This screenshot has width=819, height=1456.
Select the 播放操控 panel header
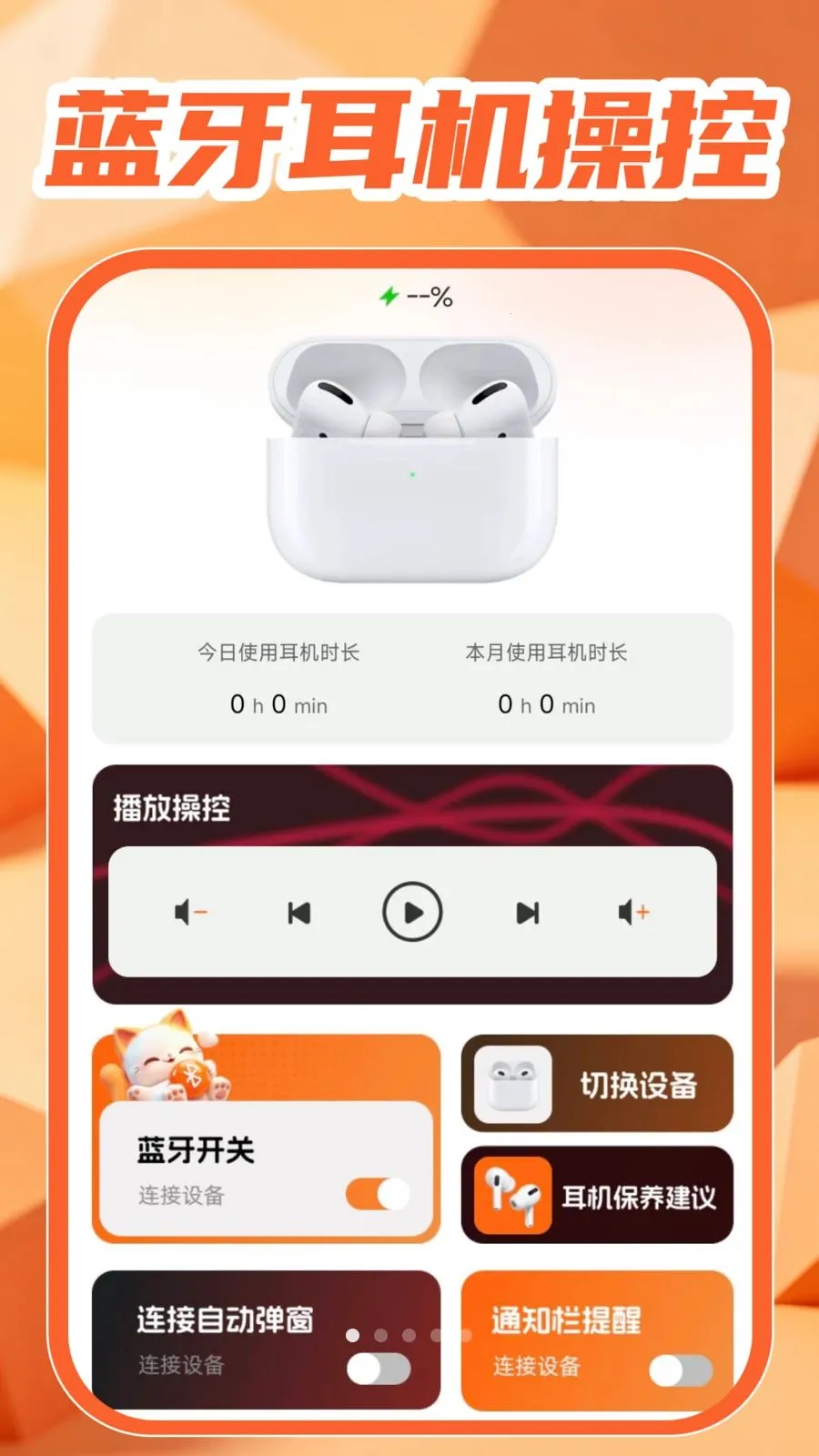(169, 807)
